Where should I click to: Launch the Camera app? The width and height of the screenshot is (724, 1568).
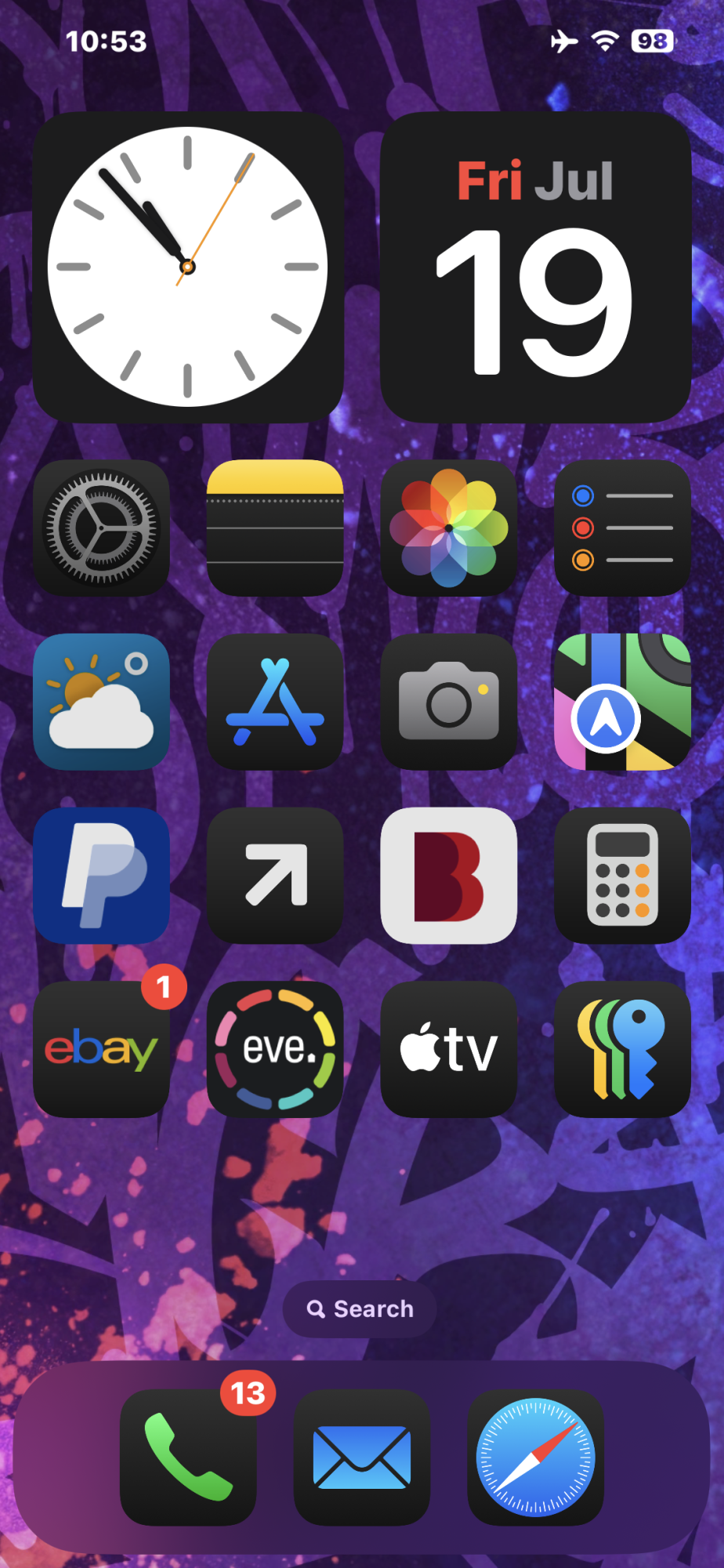click(x=449, y=702)
